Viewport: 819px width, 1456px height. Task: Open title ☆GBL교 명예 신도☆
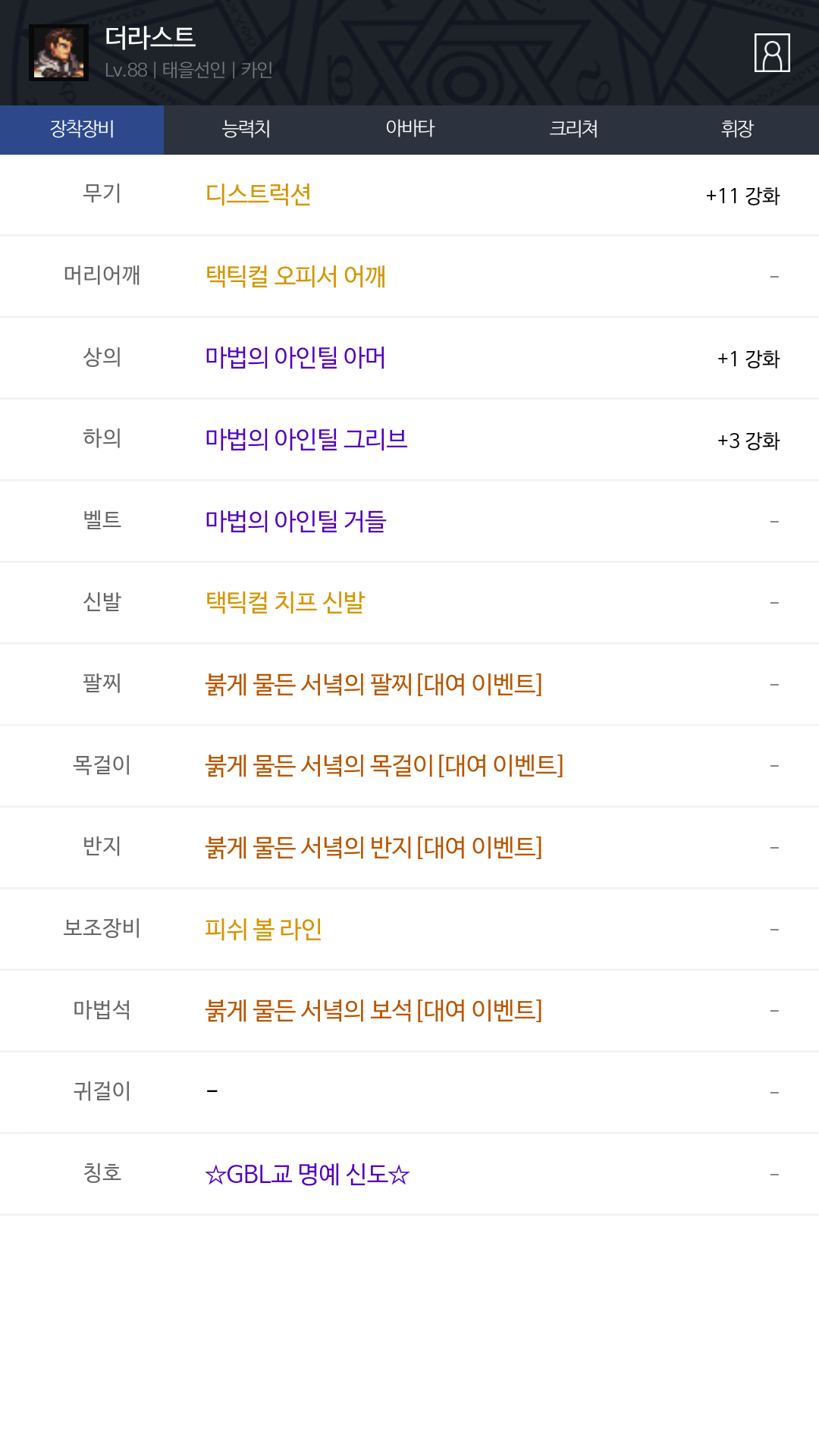307,1175
